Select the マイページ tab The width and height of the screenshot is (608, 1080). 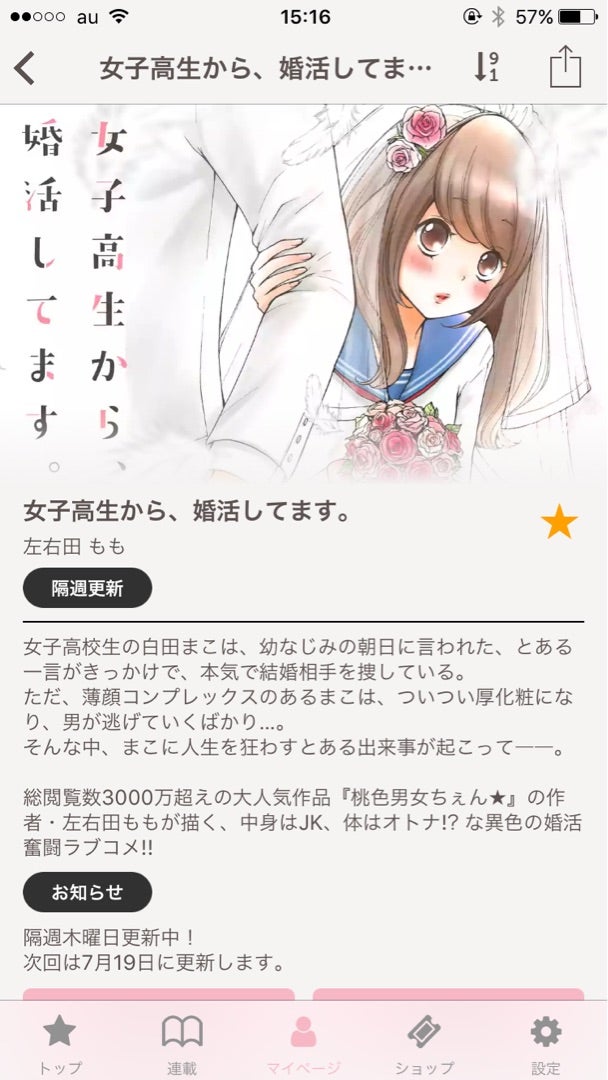304,1043
